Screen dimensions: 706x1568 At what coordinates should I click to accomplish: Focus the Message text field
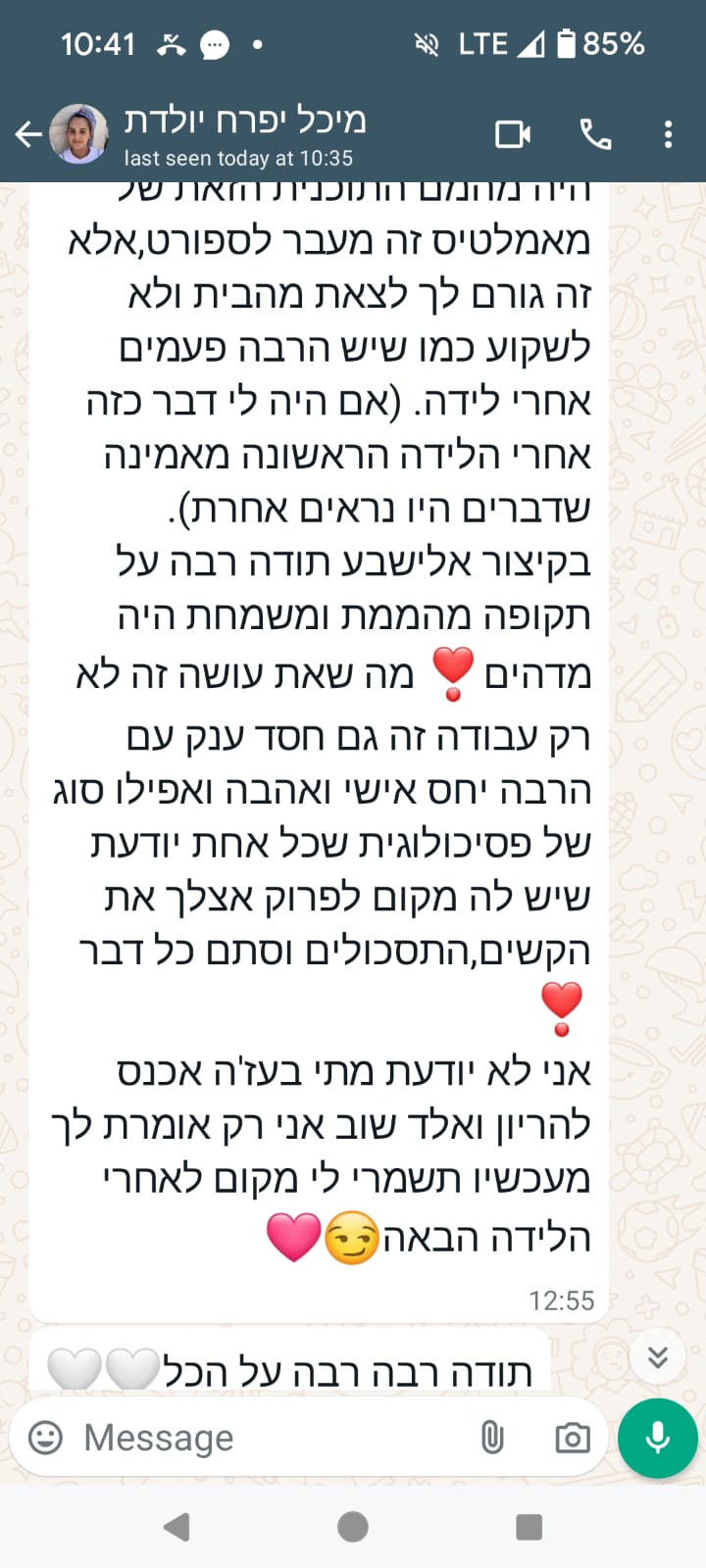click(x=265, y=1438)
